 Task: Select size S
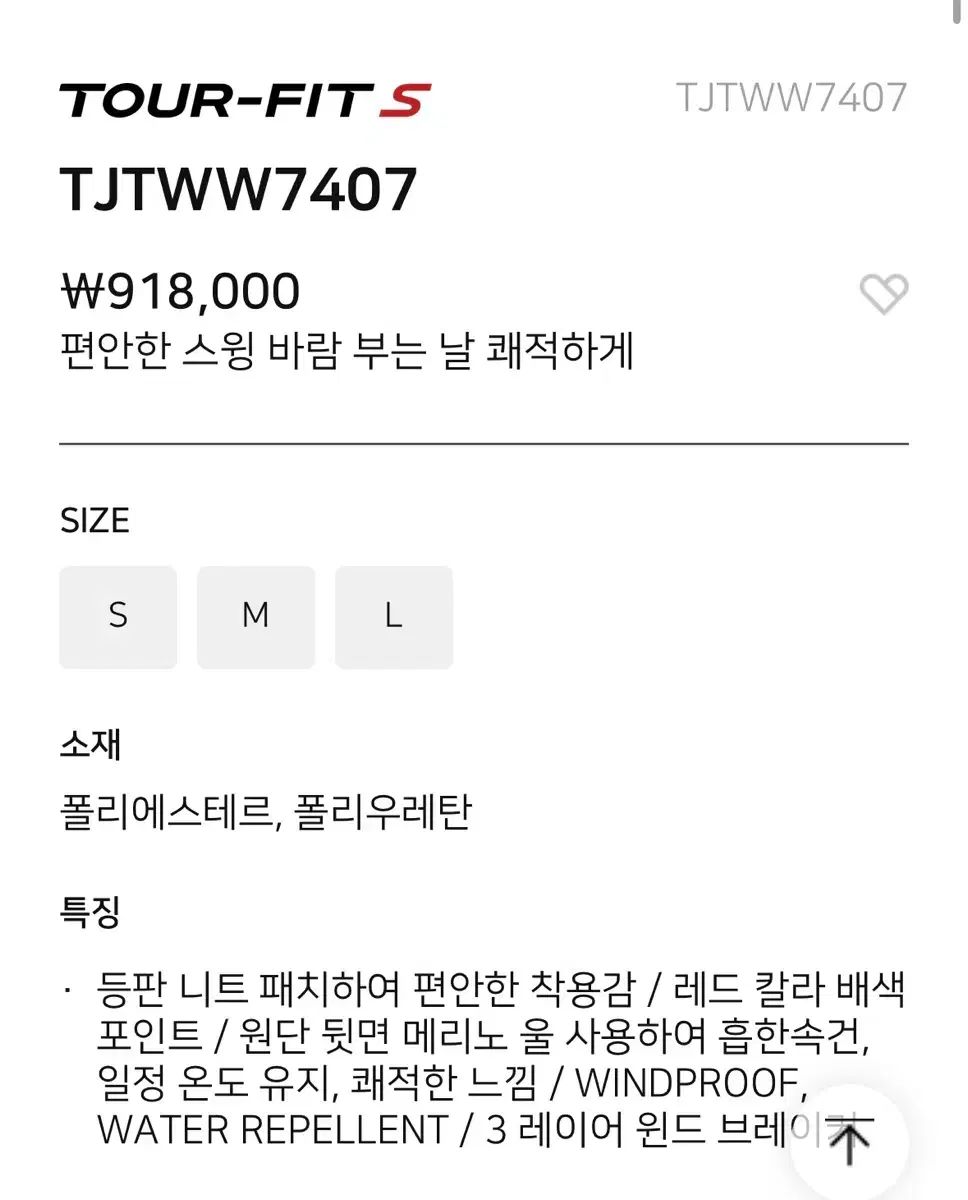(118, 616)
